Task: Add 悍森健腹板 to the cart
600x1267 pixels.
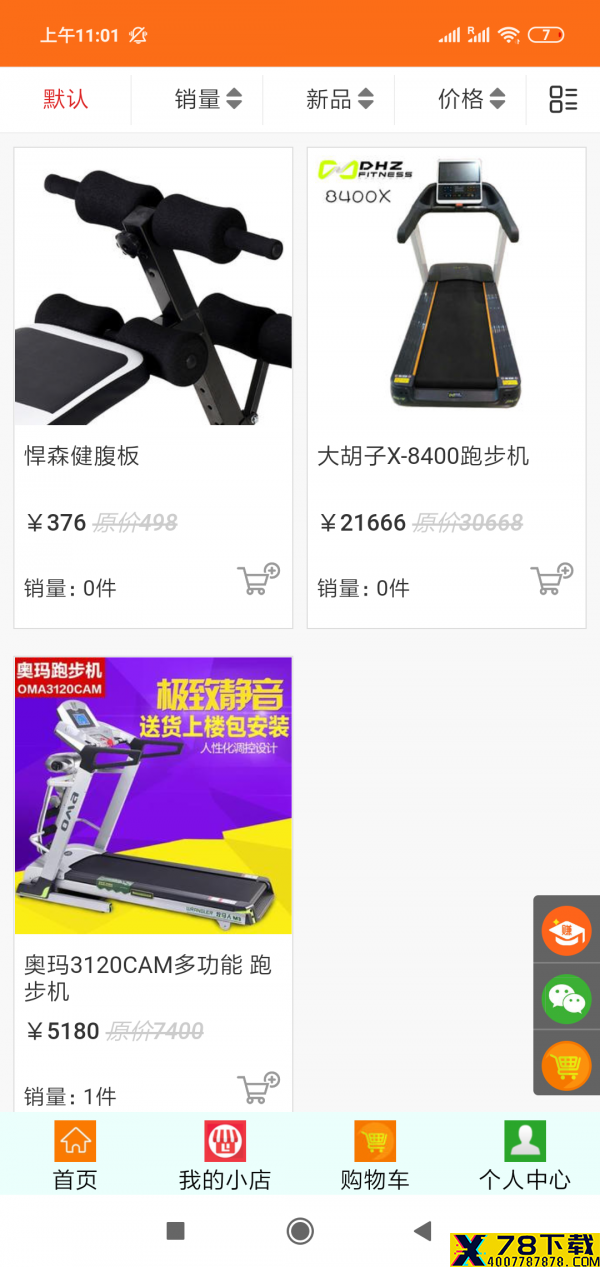Action: click(x=258, y=580)
